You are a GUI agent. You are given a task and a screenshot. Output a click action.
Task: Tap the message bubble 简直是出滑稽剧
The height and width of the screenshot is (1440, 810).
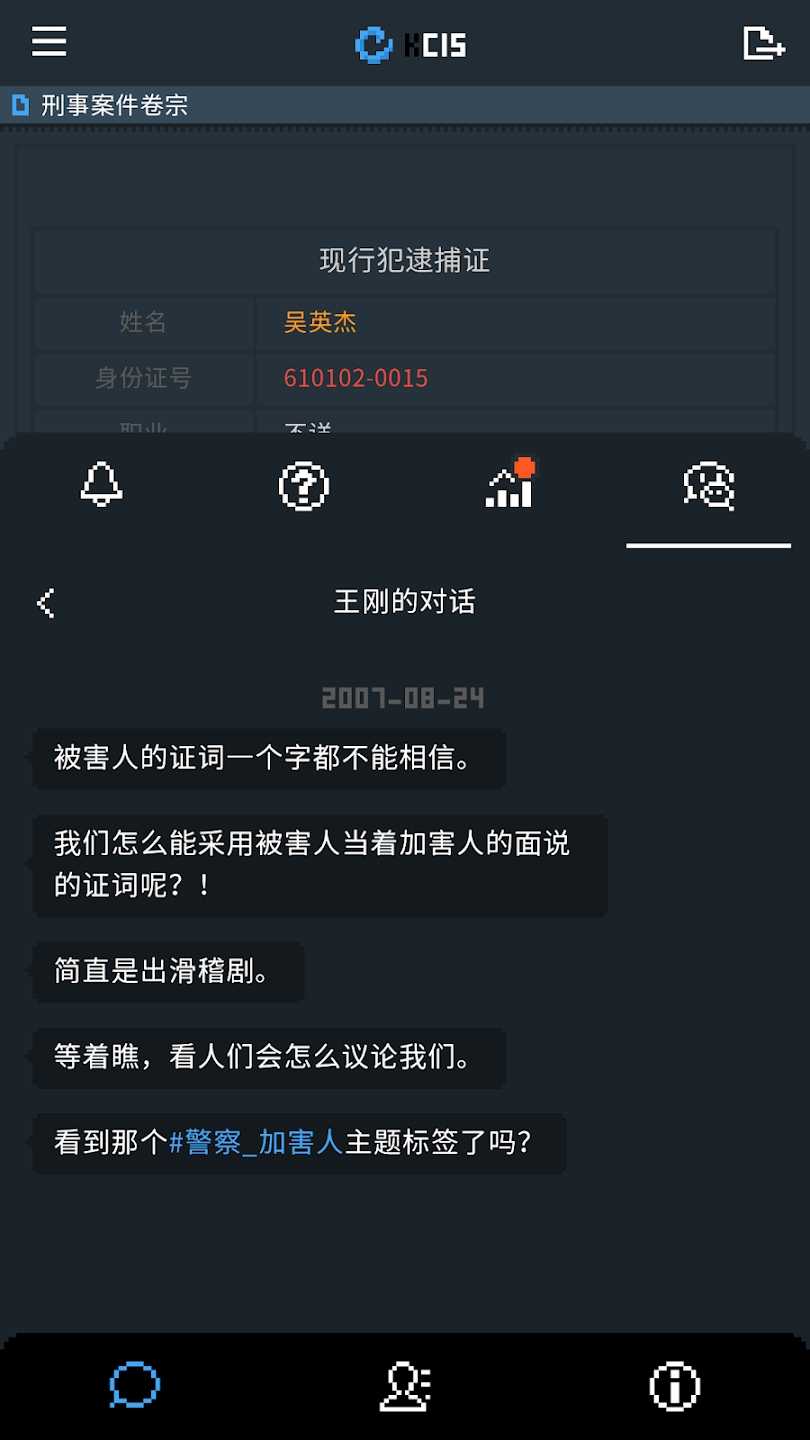tap(167, 971)
